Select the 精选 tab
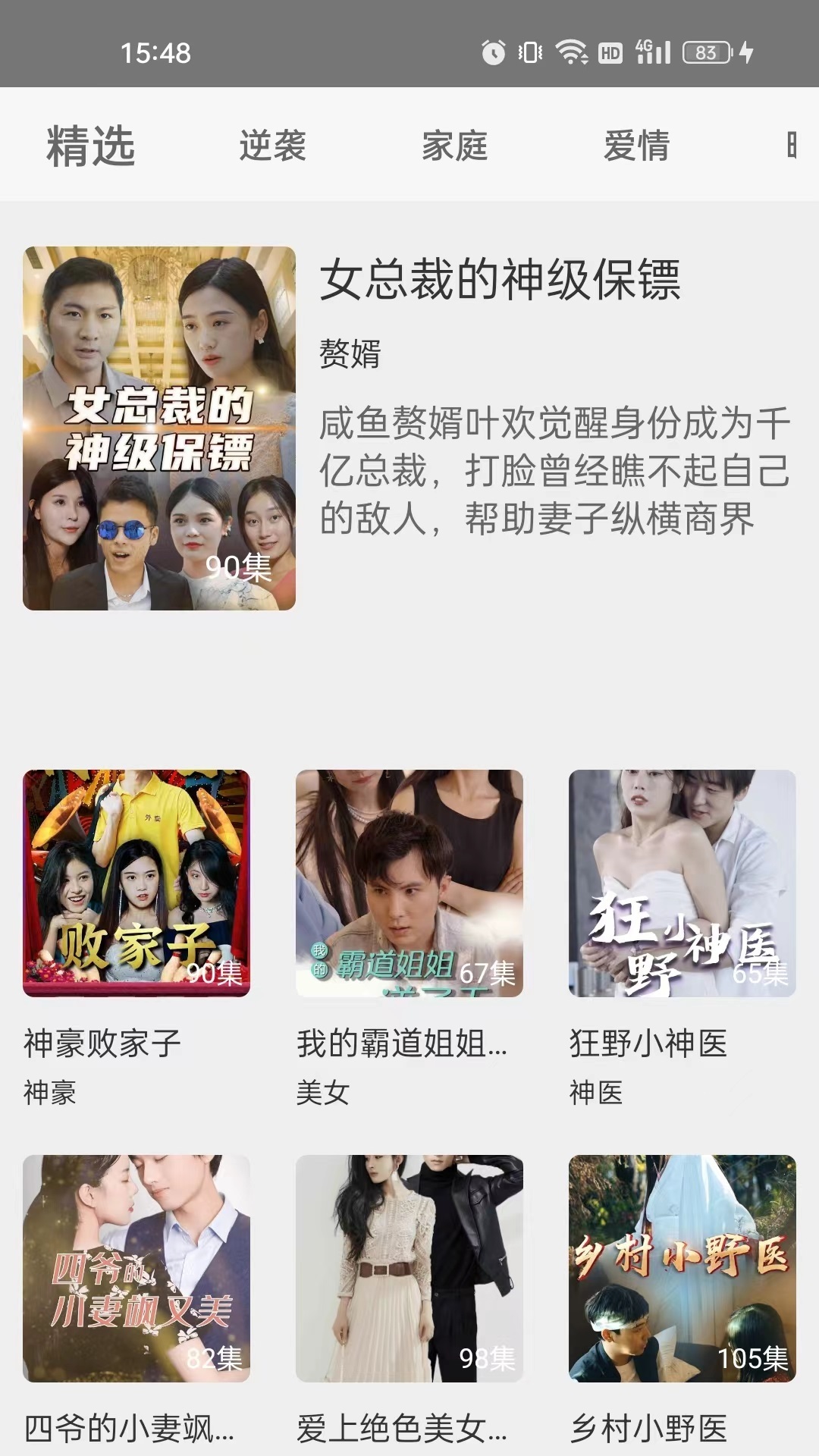This screenshot has width=819, height=1456. pyautogui.click(x=89, y=146)
